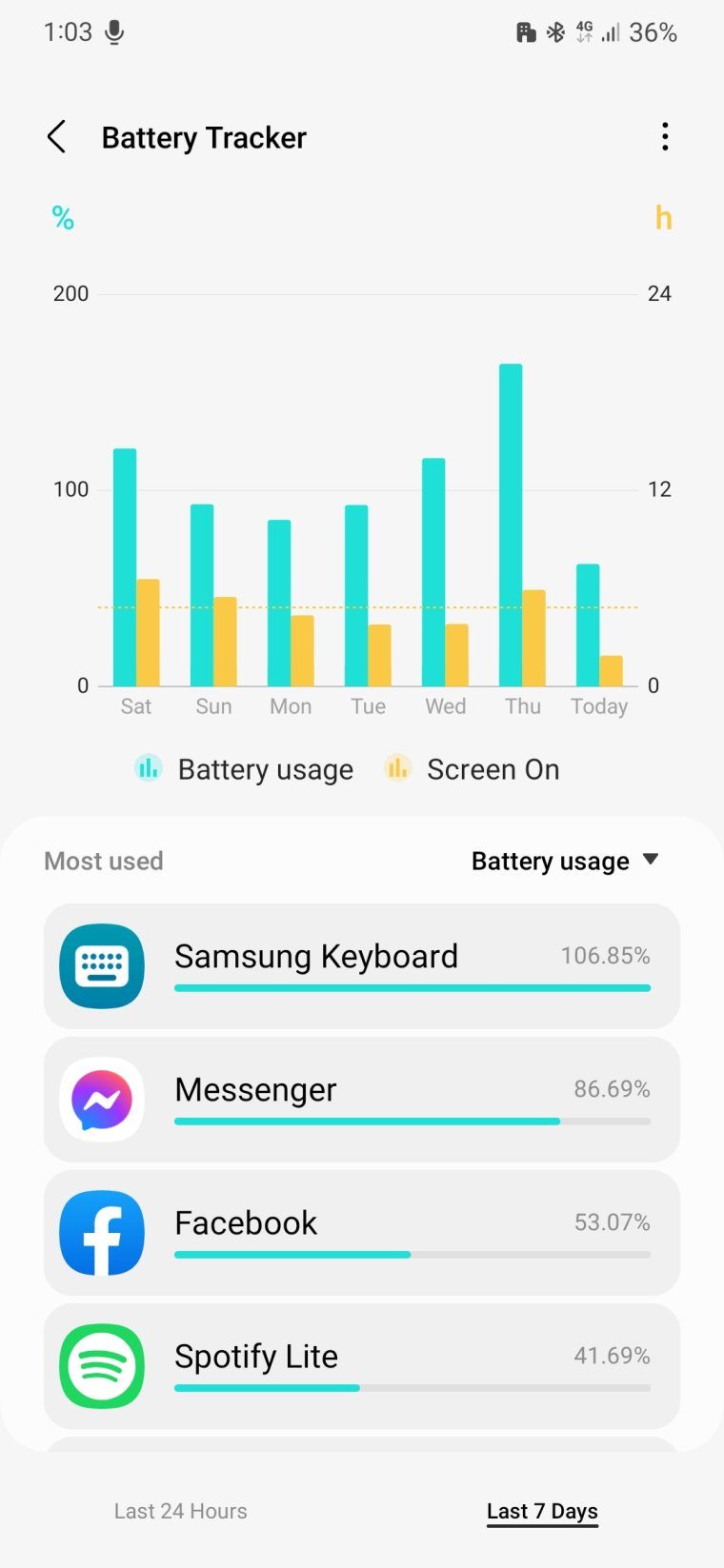
Task: Select the Spotify Lite icon
Action: pyautogui.click(x=102, y=1366)
